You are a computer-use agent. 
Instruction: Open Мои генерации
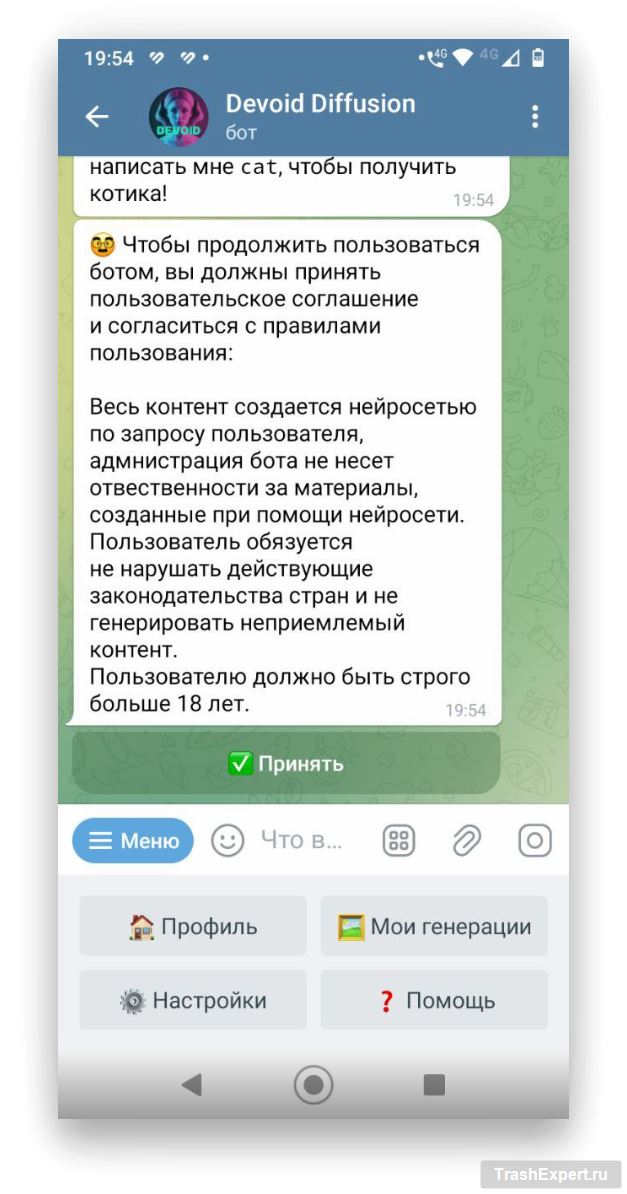[434, 926]
